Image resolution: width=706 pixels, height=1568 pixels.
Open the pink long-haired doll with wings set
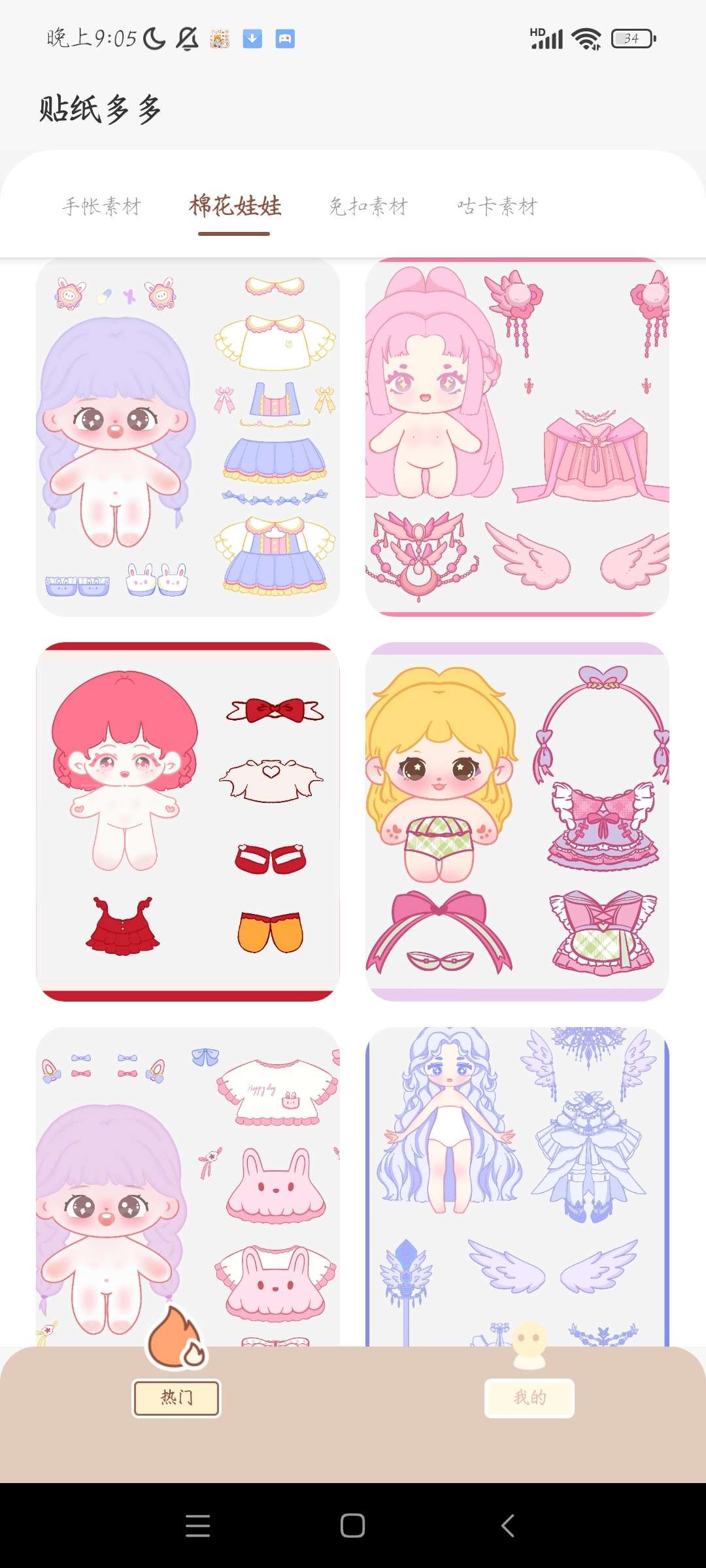point(517,436)
